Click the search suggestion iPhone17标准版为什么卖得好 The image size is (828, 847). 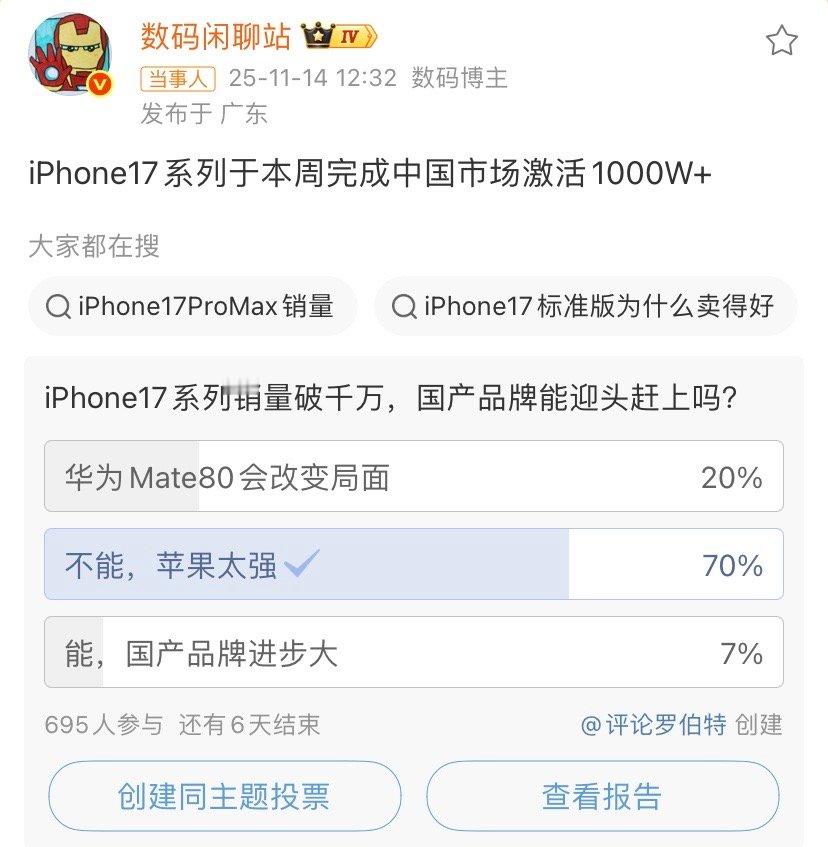tap(587, 306)
